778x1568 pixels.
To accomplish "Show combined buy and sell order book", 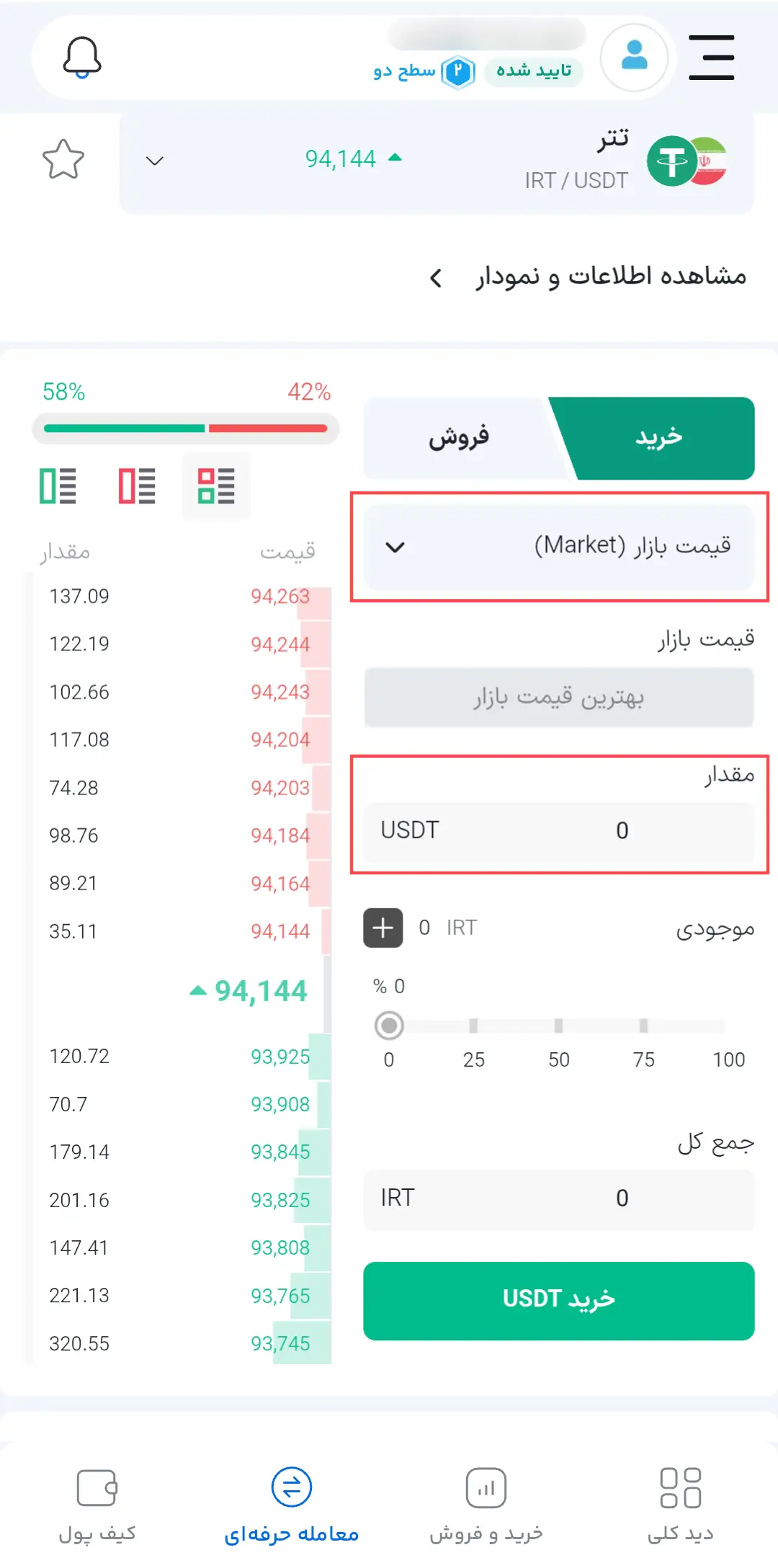I will pyautogui.click(x=216, y=486).
